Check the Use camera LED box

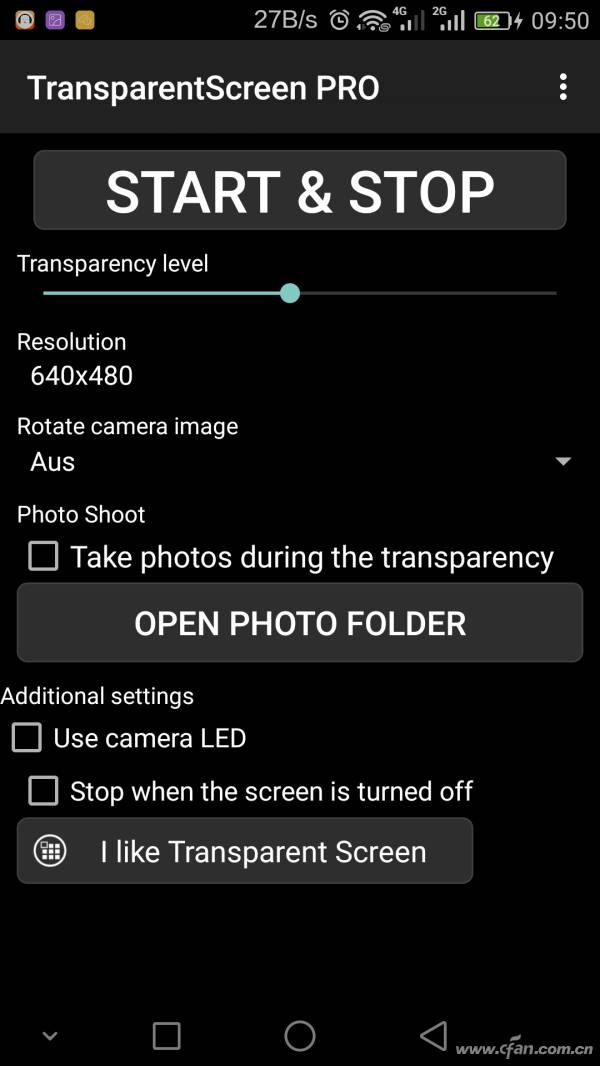click(27, 739)
